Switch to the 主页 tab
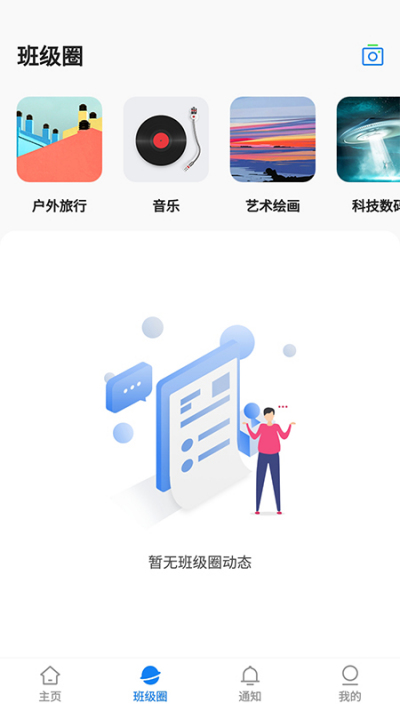Viewport: 400px width, 711px height. [x=50, y=684]
